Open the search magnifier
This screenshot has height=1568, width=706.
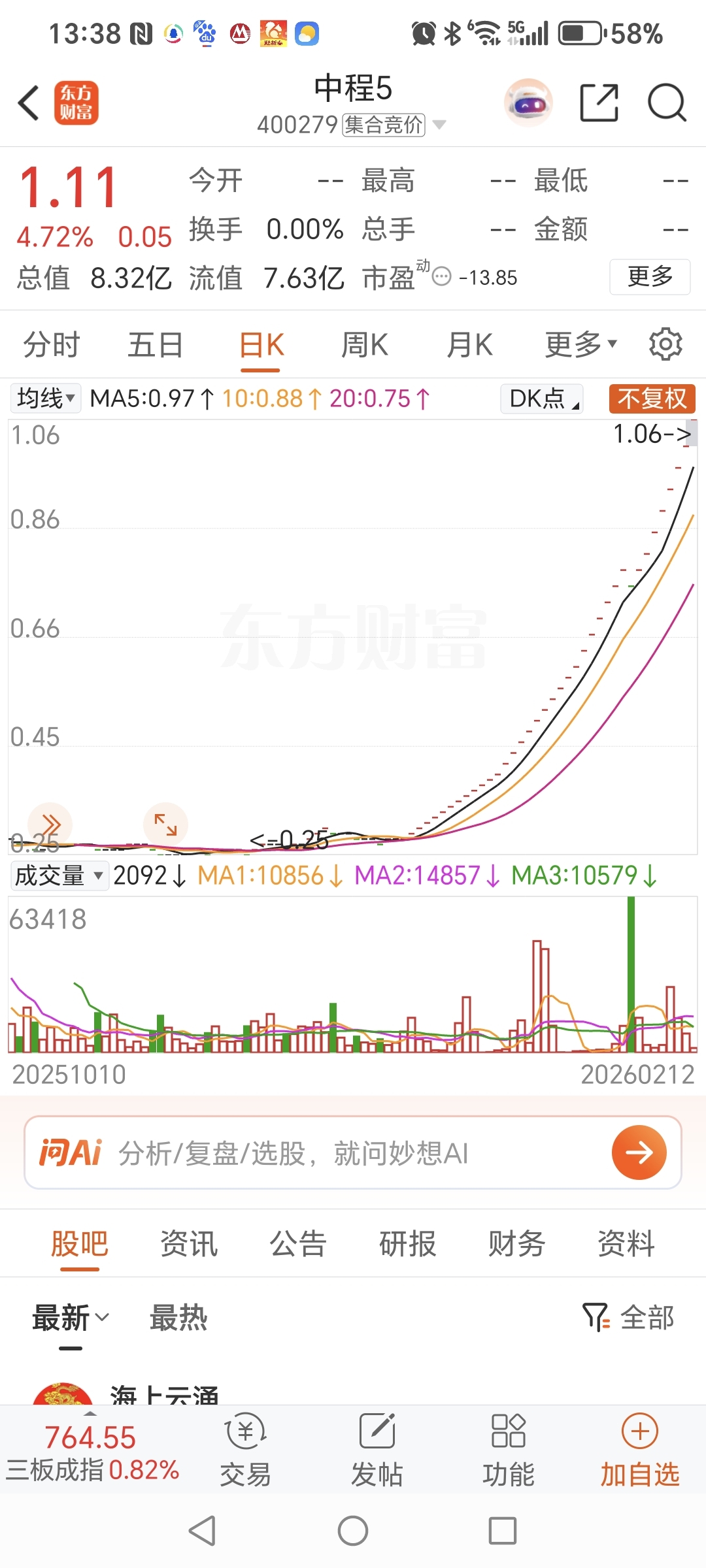(666, 103)
